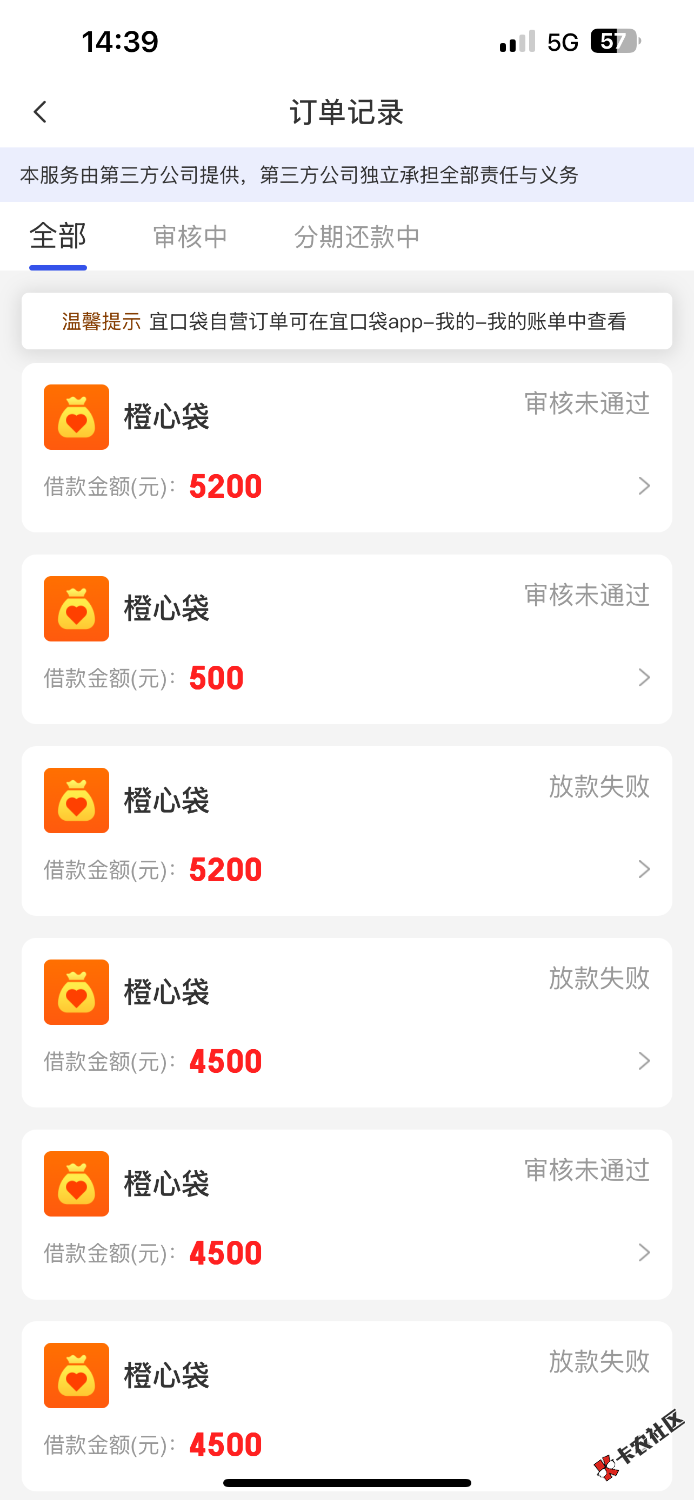Switch to the 全部 tab
The height and width of the screenshot is (1500, 694).
pyautogui.click(x=58, y=237)
